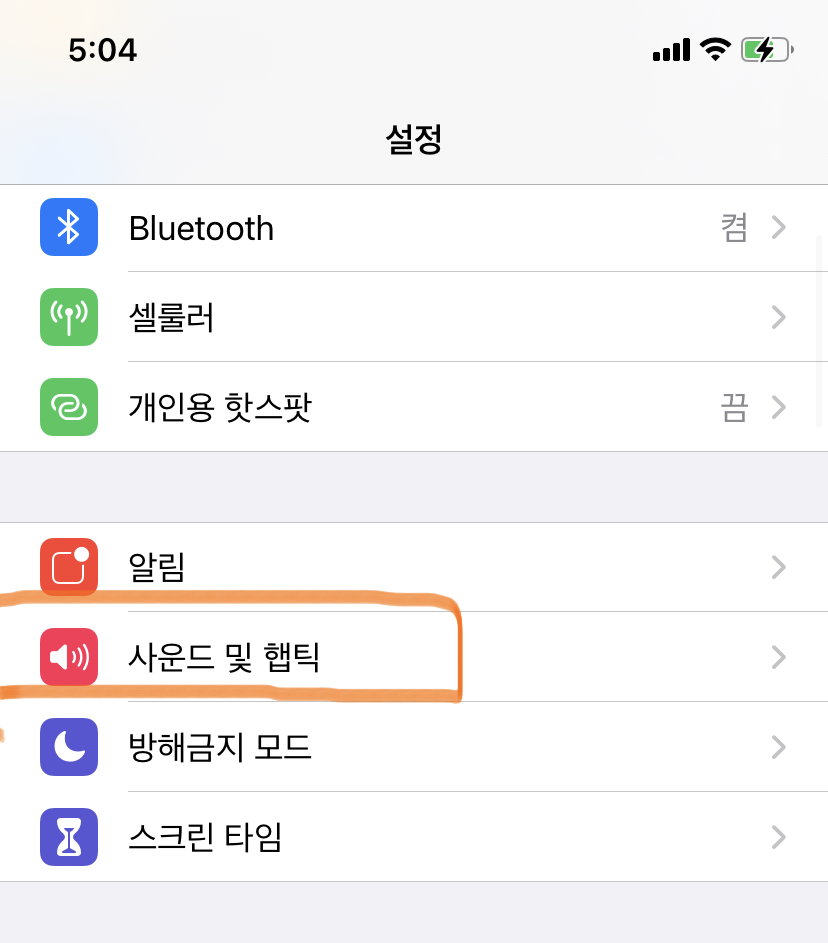Tap the charging battery indicator

pos(765,49)
